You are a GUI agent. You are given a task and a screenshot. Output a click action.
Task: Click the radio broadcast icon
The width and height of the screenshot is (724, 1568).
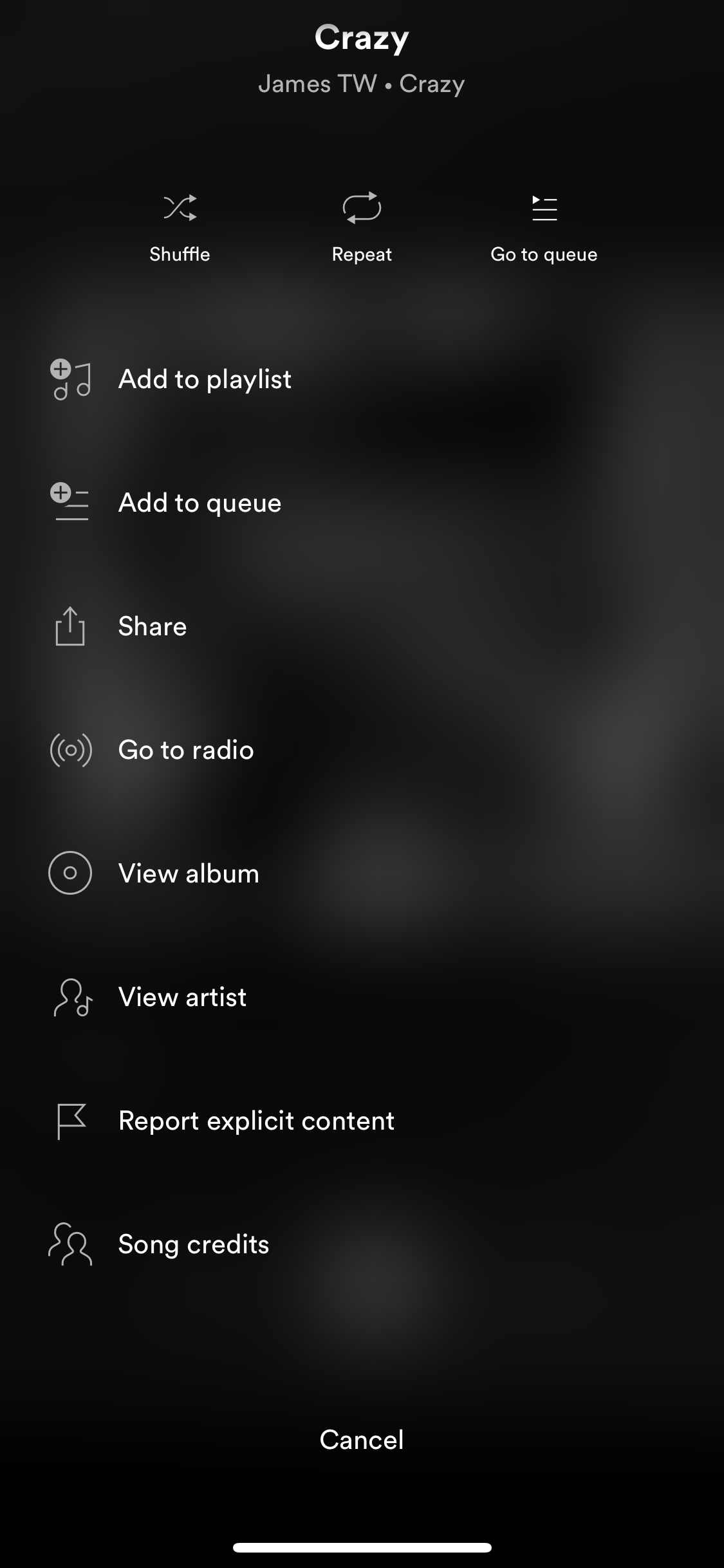(70, 750)
